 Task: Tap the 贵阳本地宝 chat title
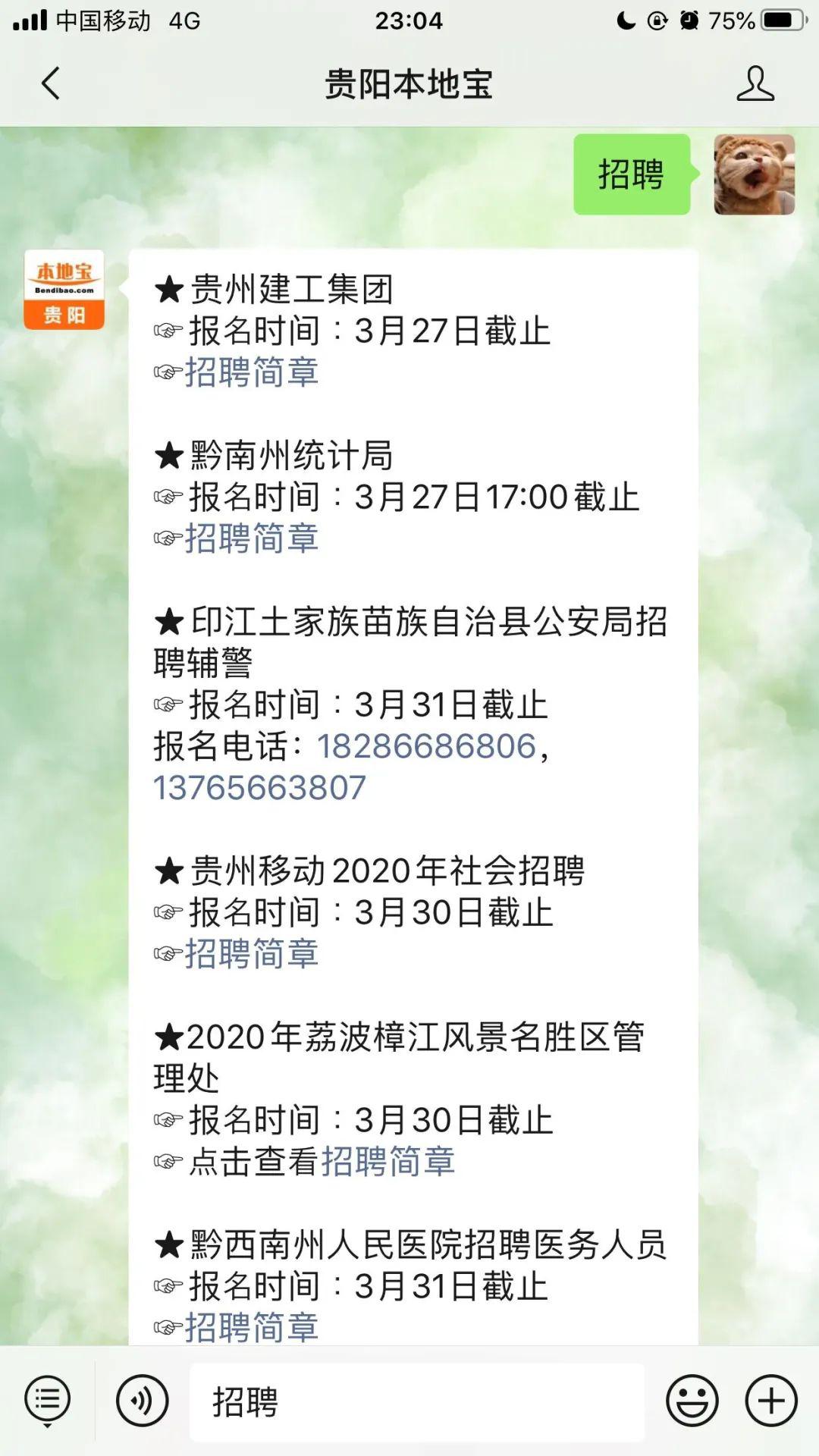pos(409,85)
